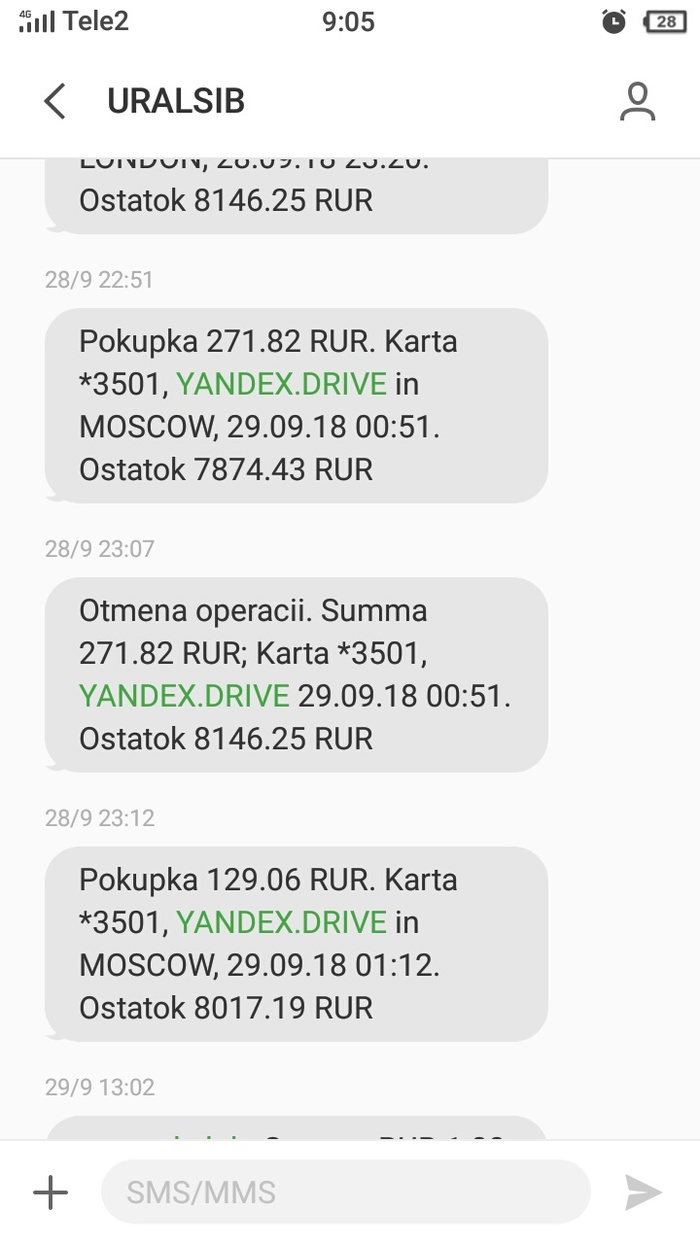Image resolution: width=700 pixels, height=1244 pixels.
Task: Tap the plus attachment icon
Action: 50,1192
